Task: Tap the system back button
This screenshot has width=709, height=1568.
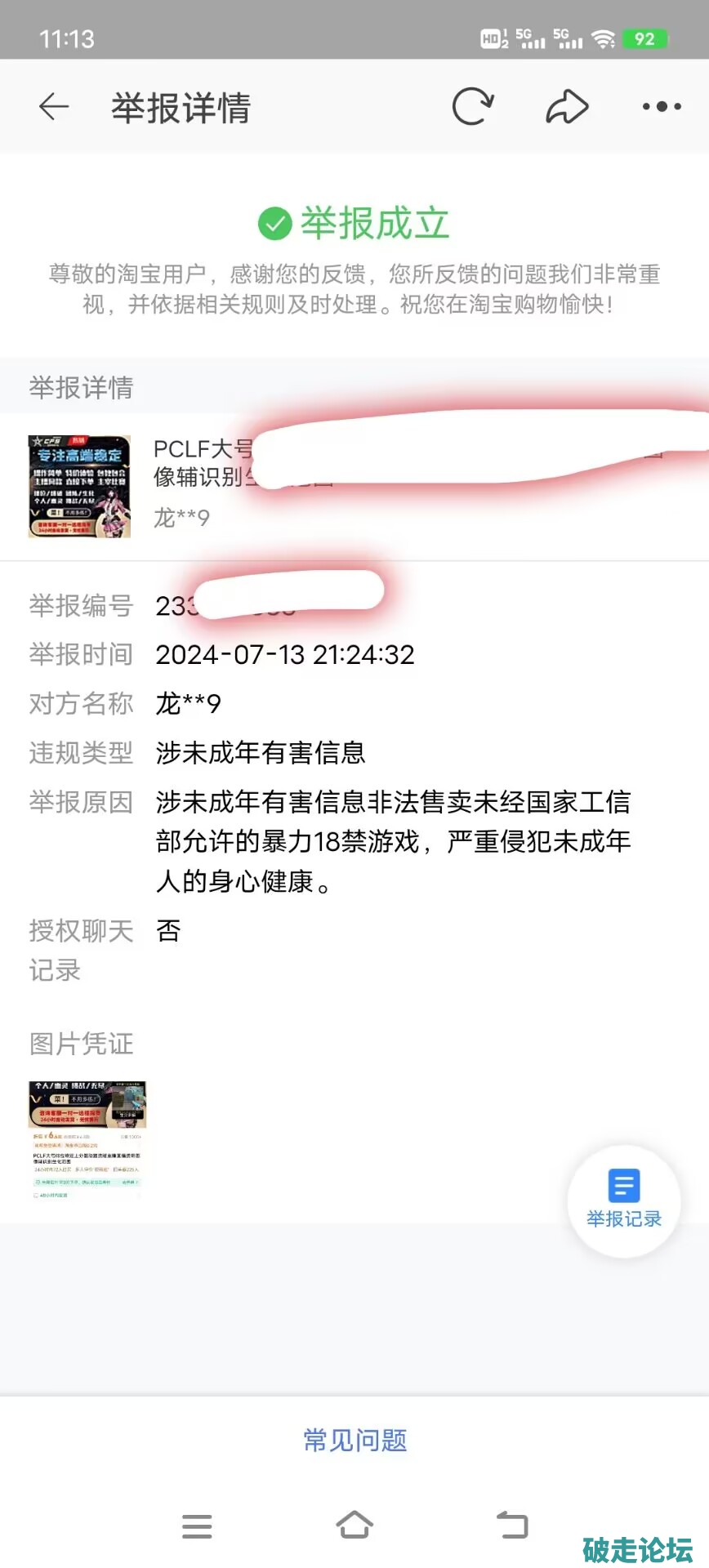Action: [513, 1524]
